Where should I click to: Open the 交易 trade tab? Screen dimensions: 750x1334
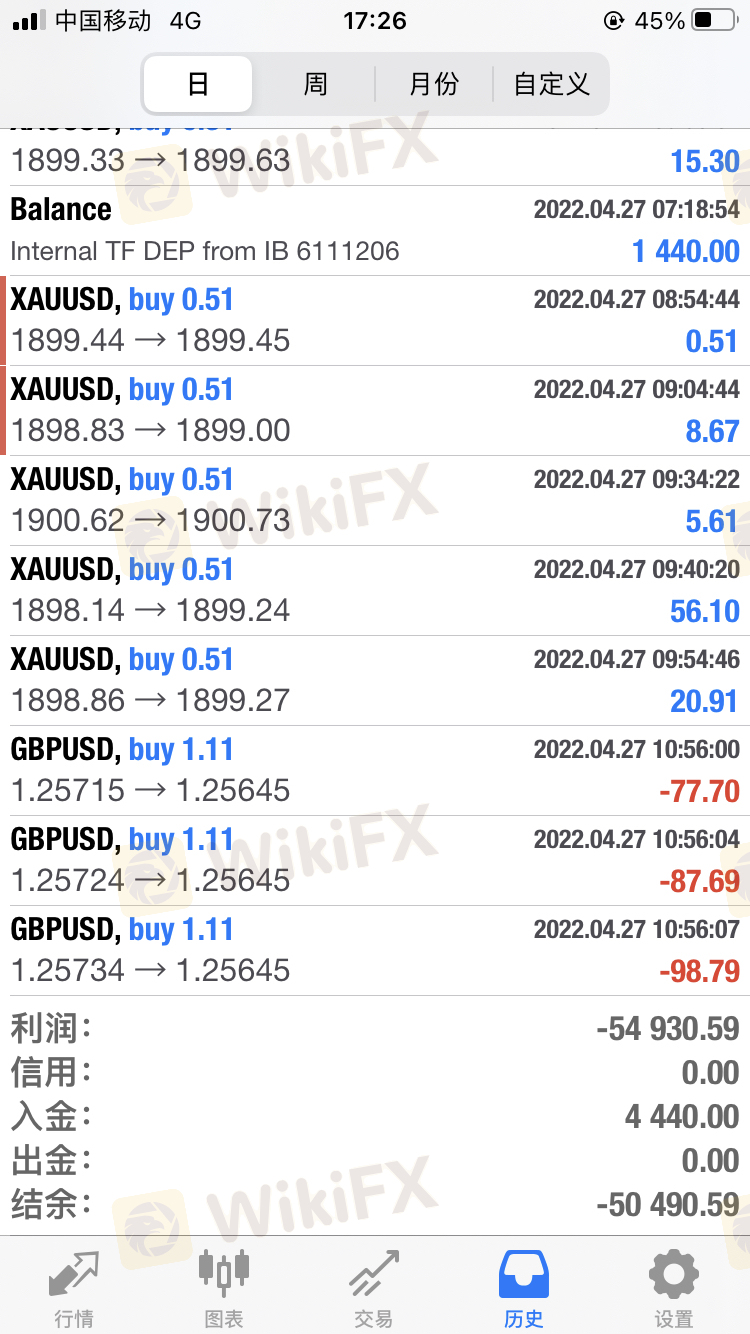tap(374, 1288)
